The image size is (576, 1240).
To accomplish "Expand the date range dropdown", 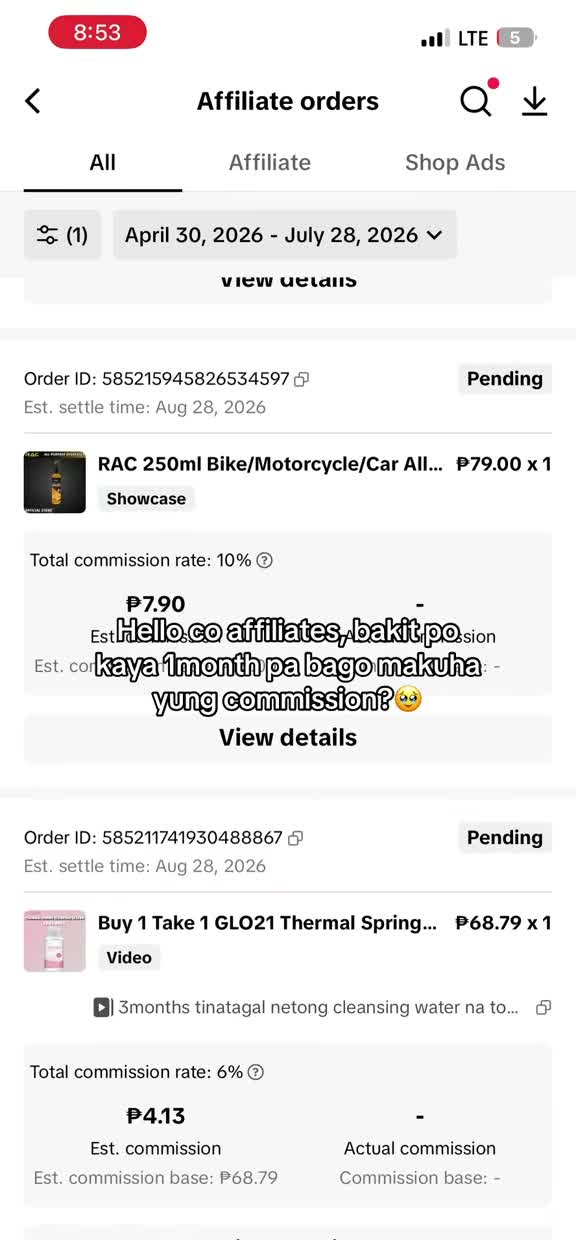I will click(284, 235).
